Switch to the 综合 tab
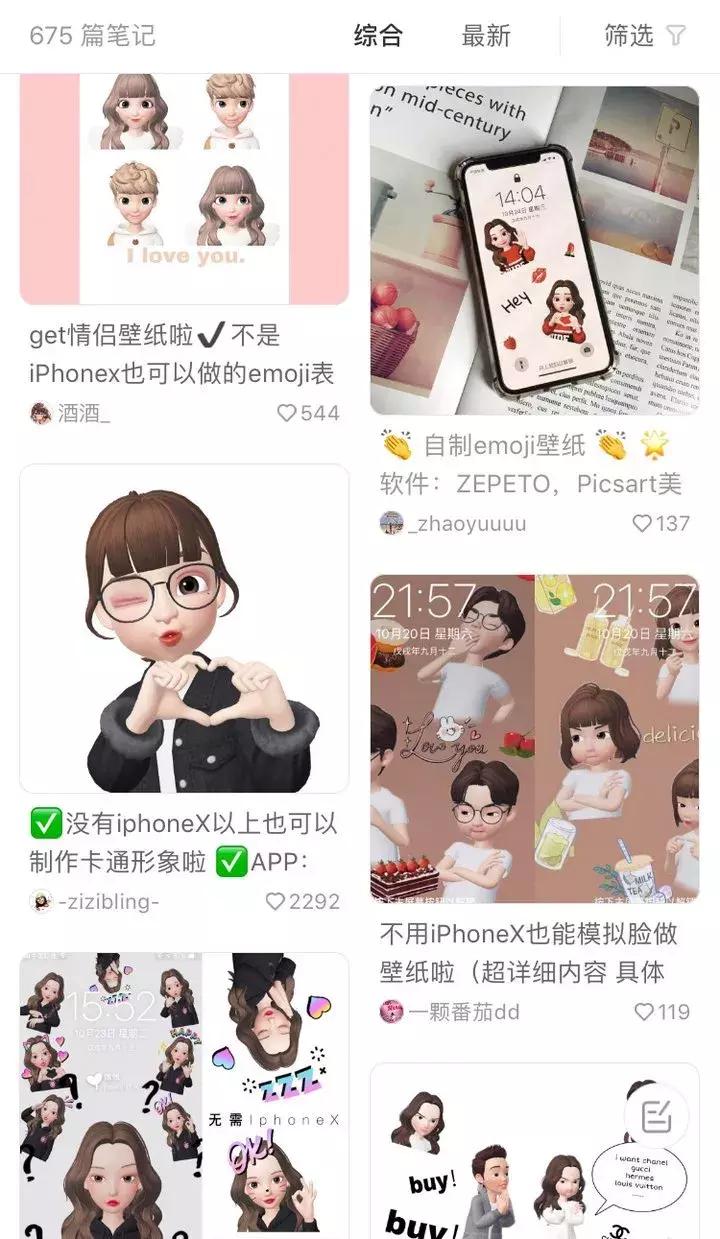This screenshot has height=1239, width=720. pos(378,35)
